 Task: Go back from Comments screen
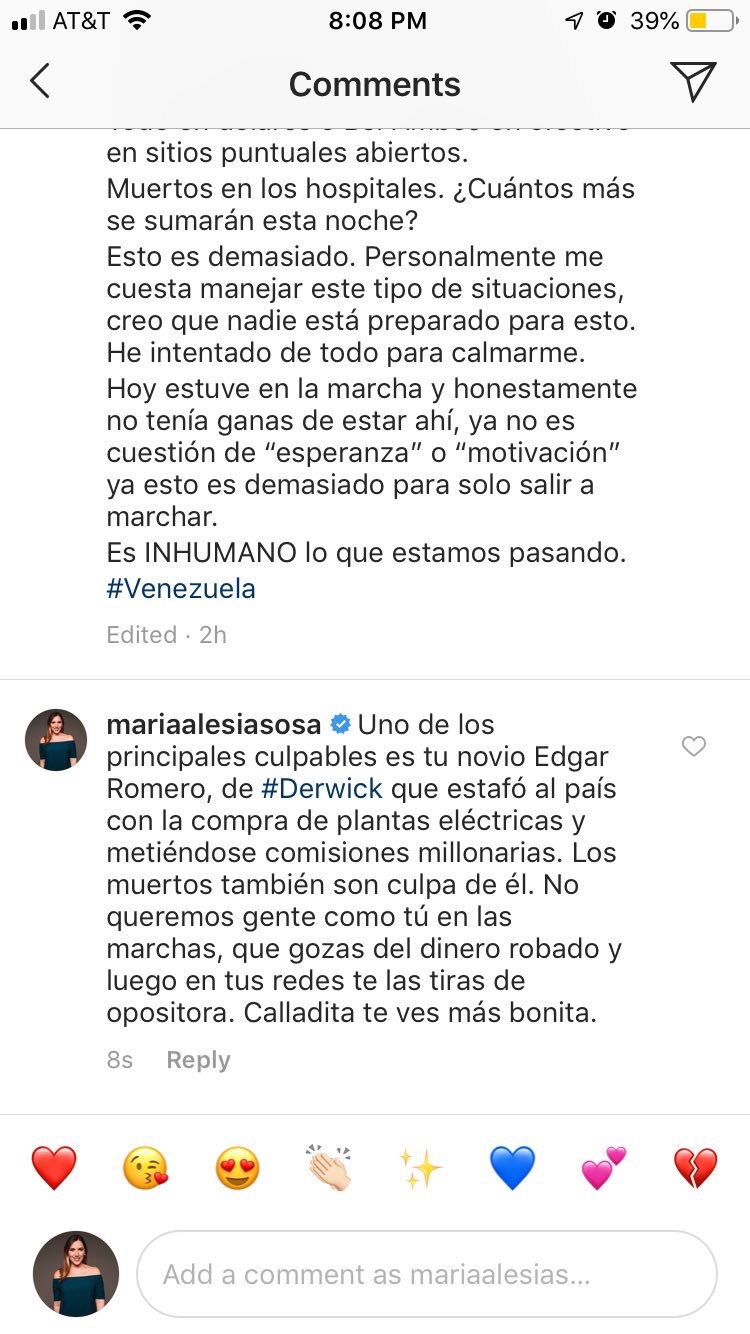40,82
